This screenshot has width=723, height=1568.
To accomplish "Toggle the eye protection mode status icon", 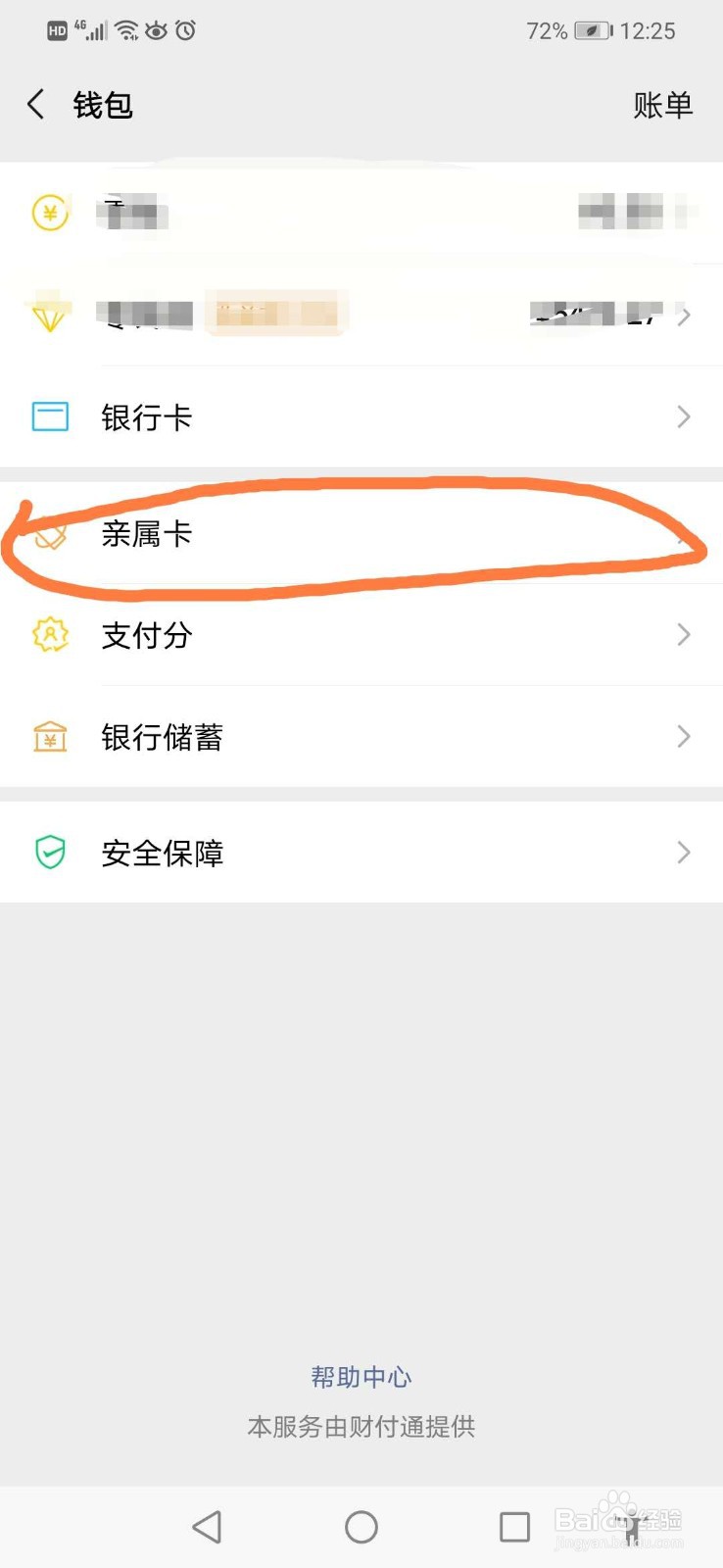I will tap(157, 30).
